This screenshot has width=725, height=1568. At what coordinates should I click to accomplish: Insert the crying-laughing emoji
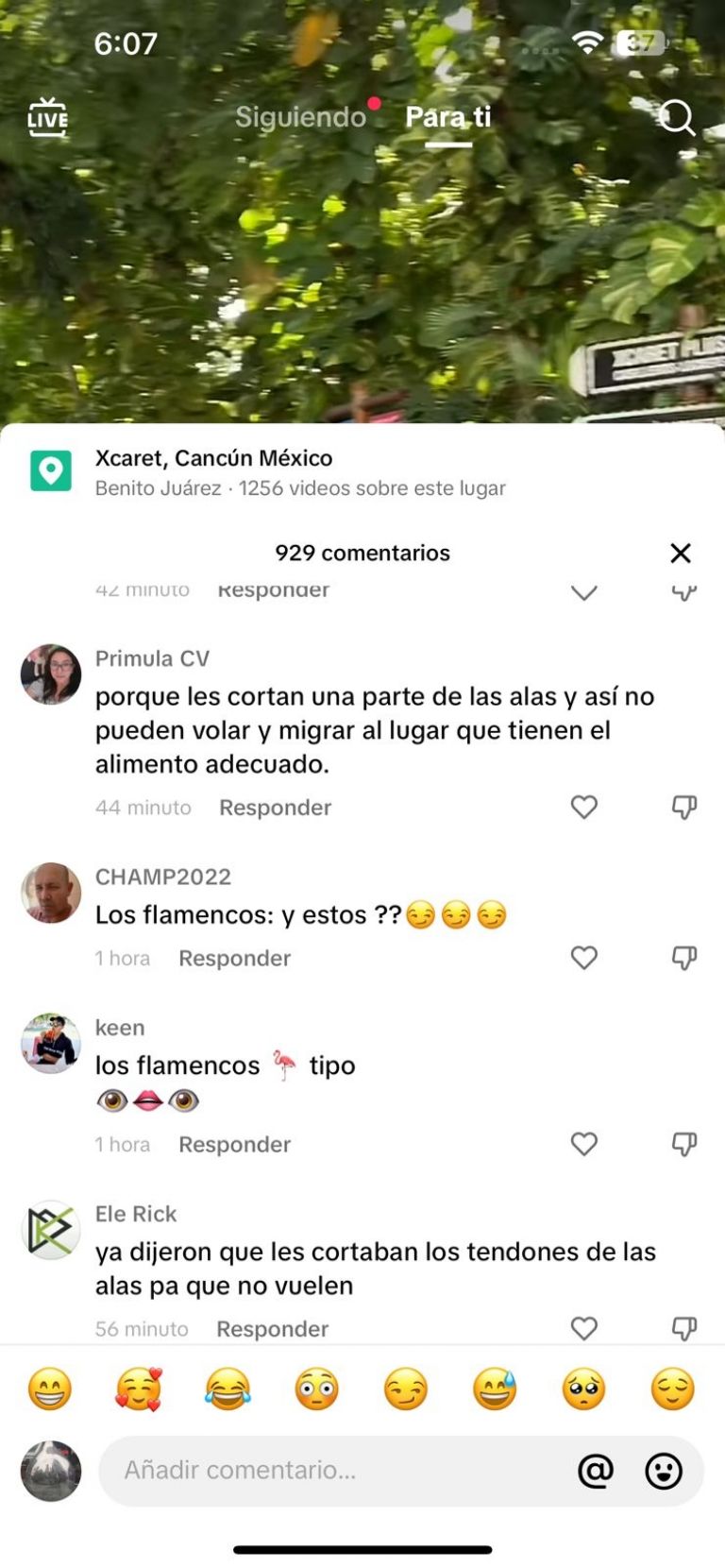pos(228,1389)
